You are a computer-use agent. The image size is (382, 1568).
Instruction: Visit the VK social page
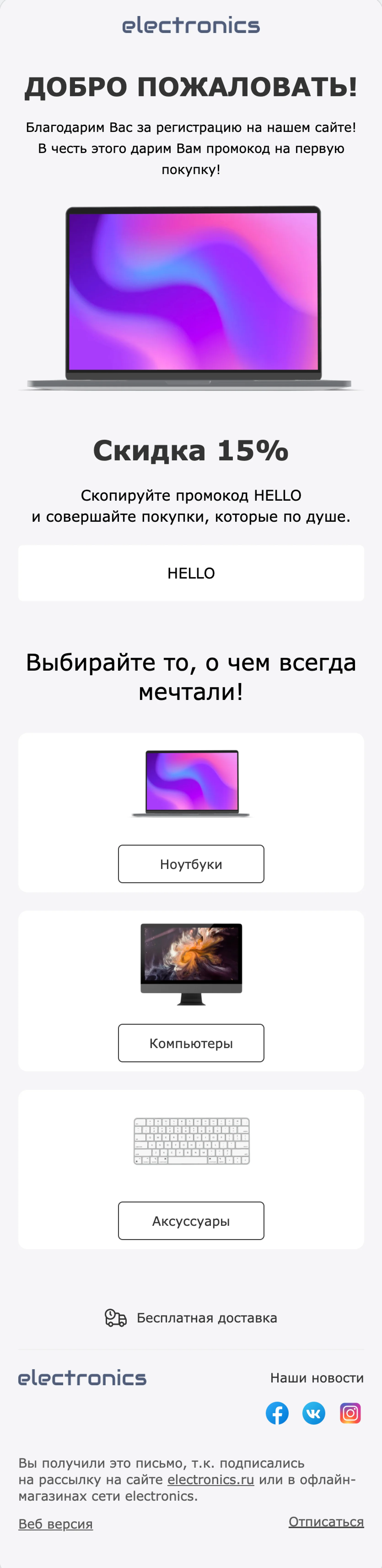[314, 1413]
